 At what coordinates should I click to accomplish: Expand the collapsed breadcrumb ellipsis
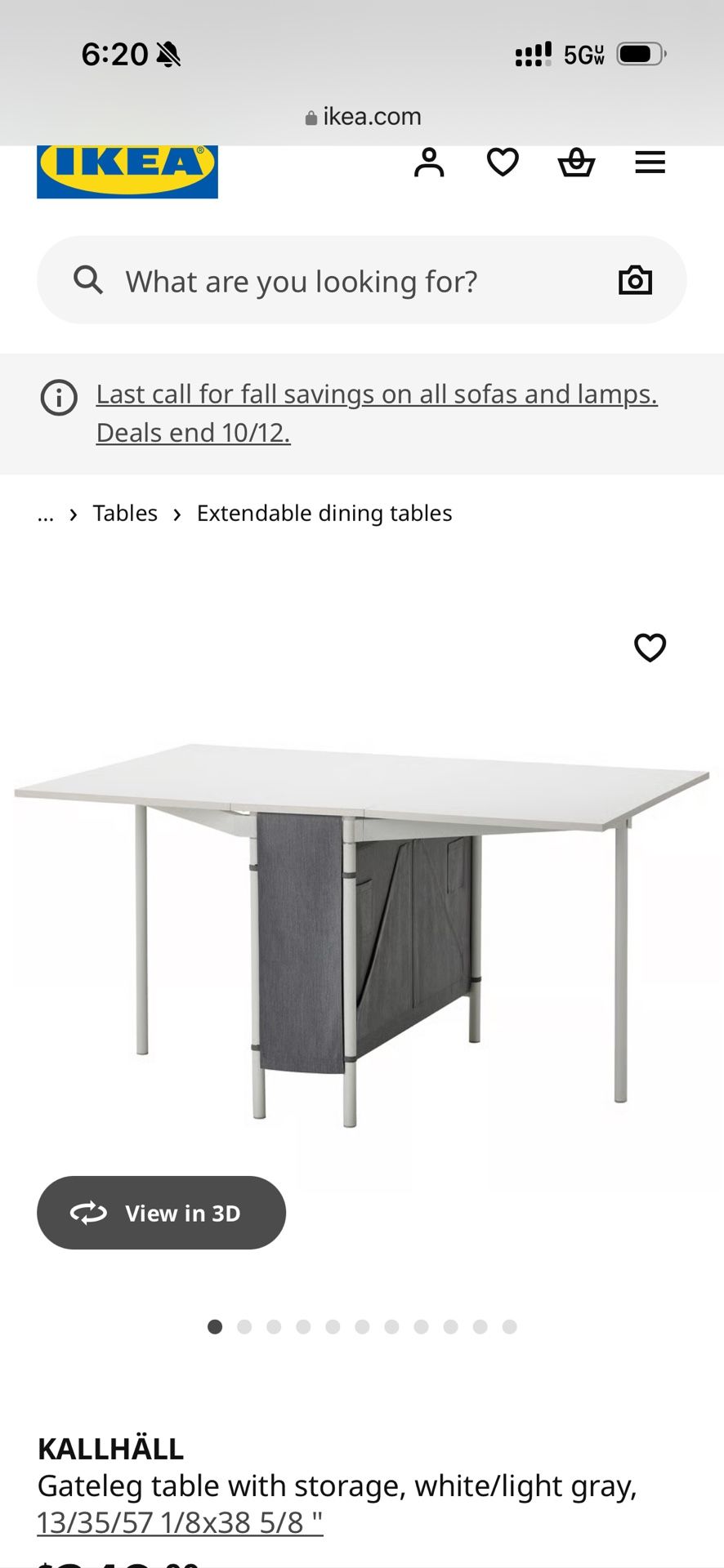coord(46,514)
